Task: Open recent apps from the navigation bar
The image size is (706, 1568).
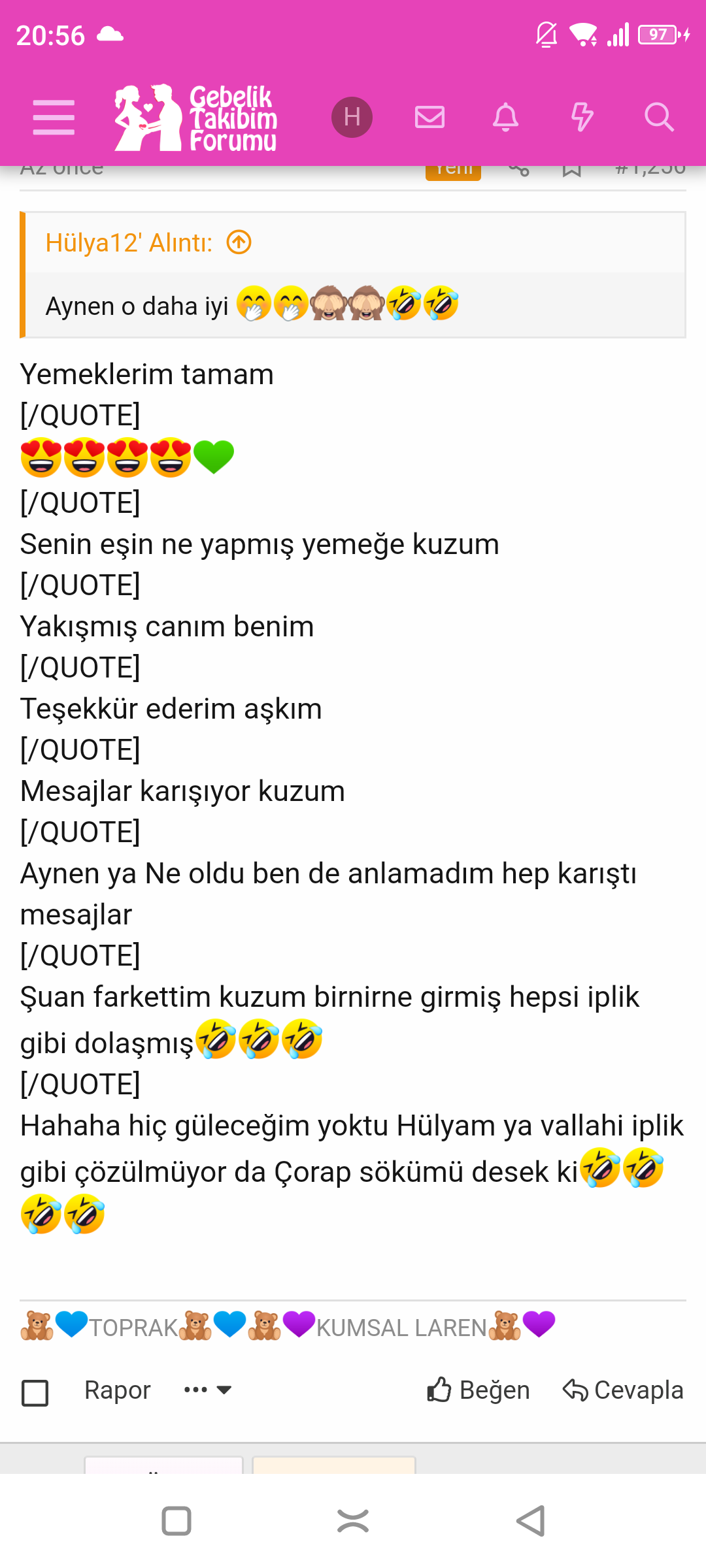Action: click(x=176, y=1521)
